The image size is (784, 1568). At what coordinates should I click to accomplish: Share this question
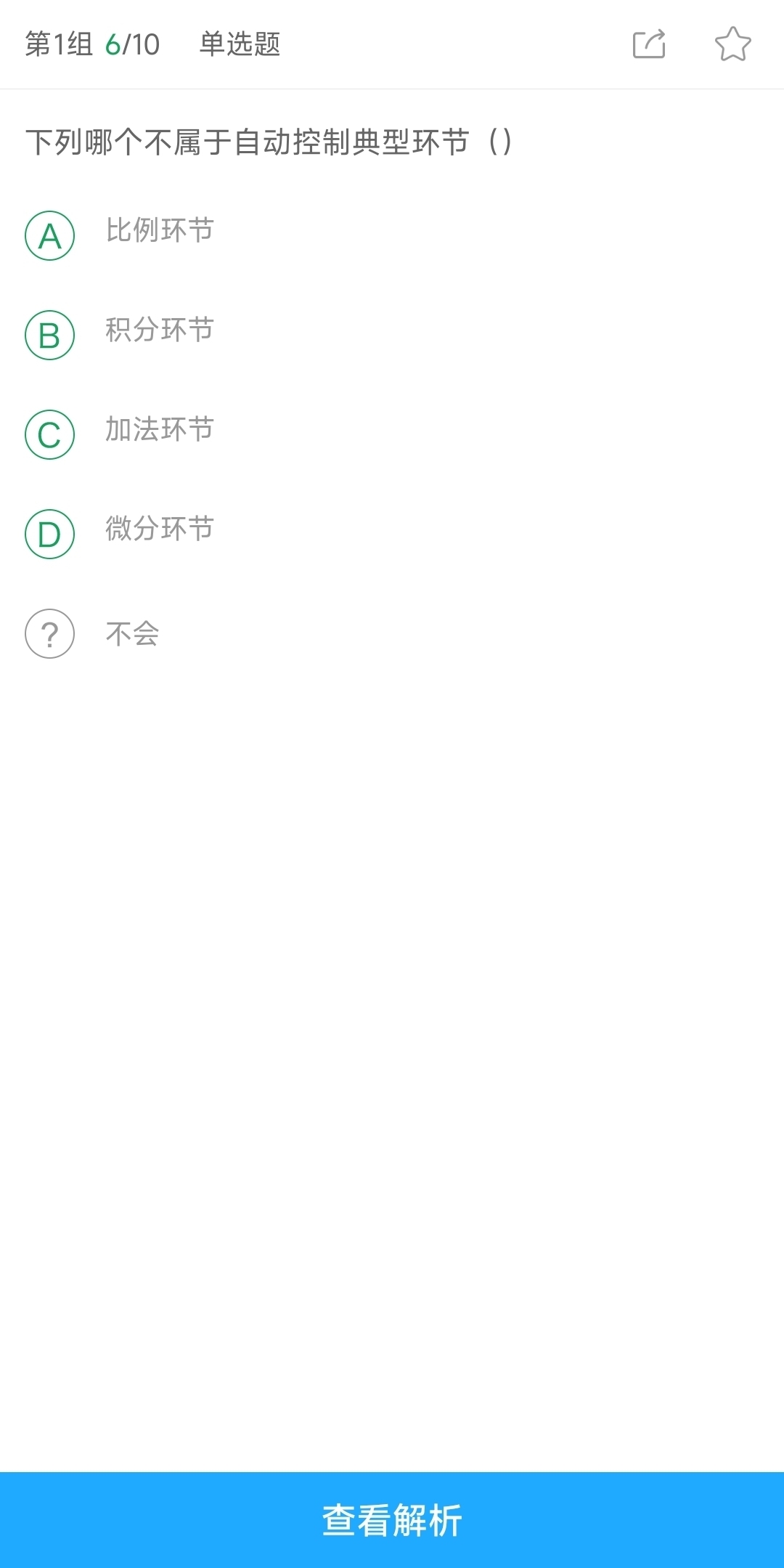click(x=649, y=44)
